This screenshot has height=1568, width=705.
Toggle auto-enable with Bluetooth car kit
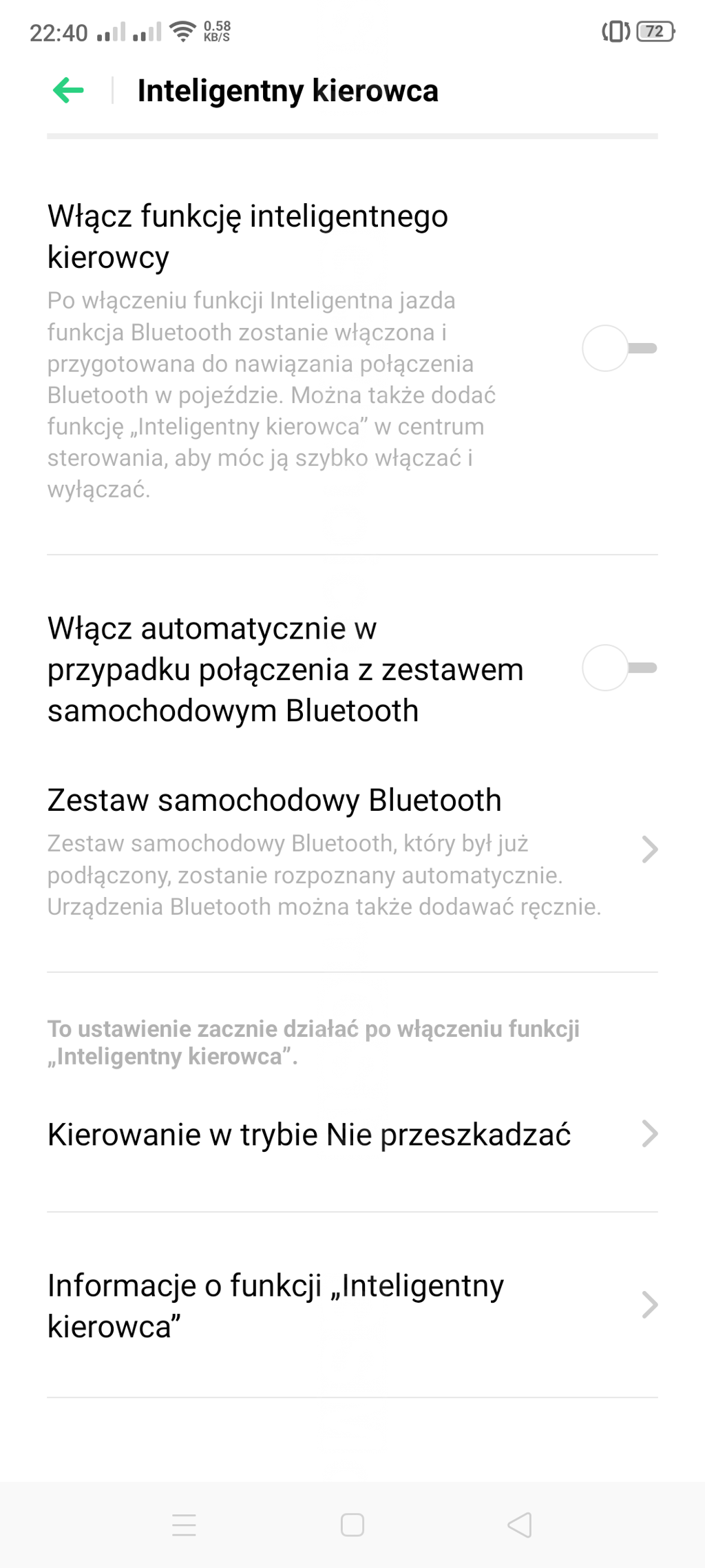(619, 668)
